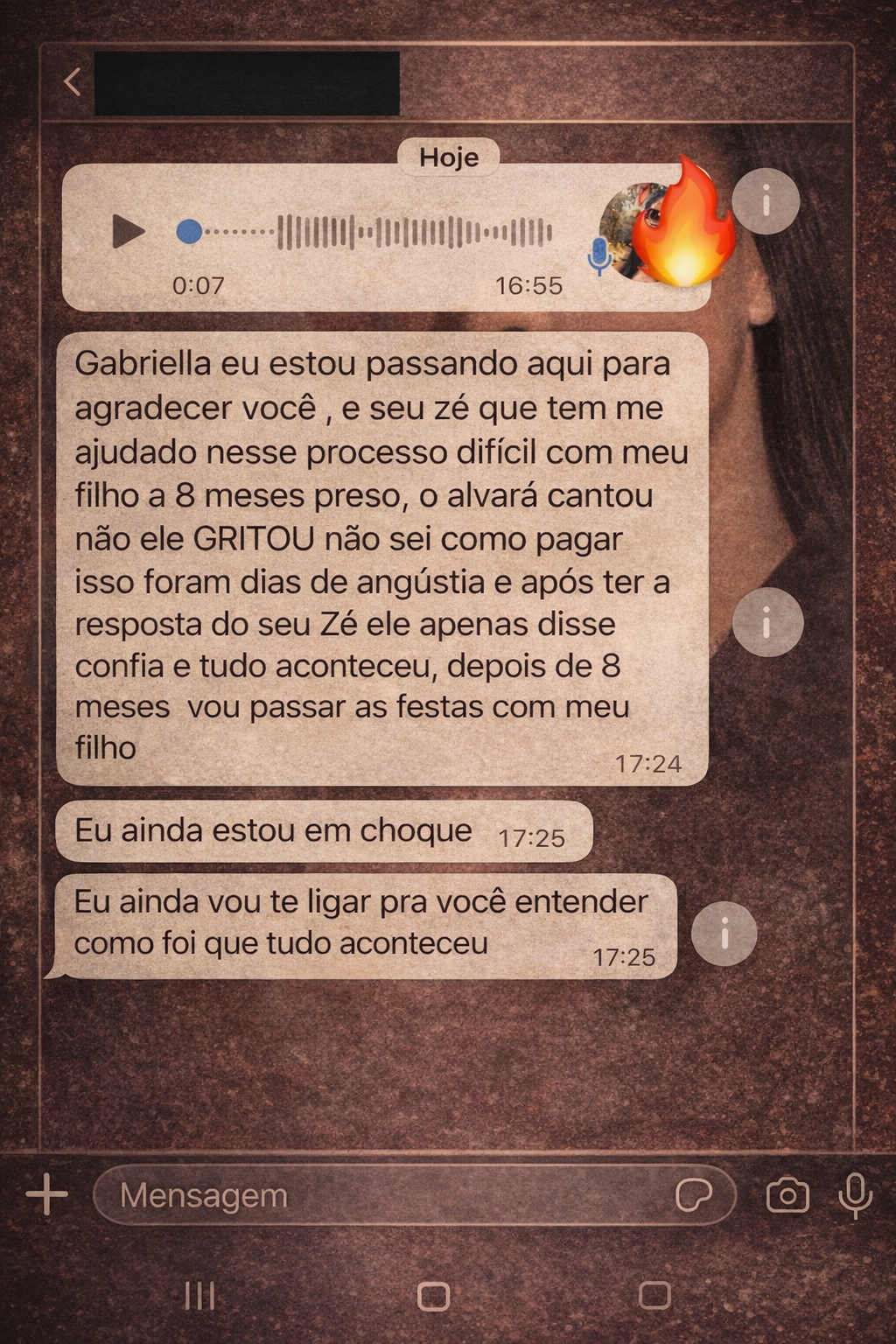
Task: Tap the info icon beside the voice message
Action: (767, 202)
